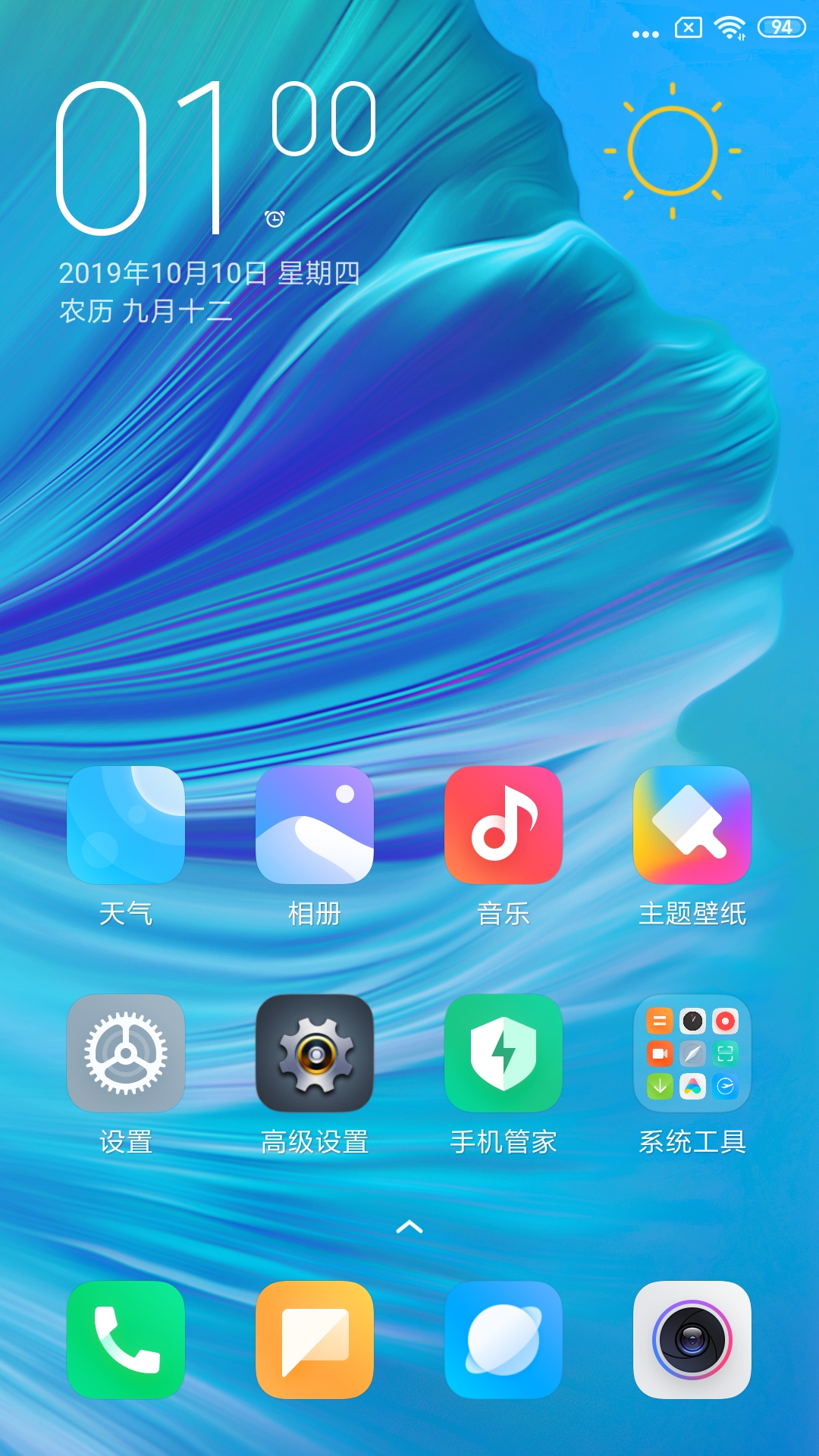This screenshot has width=819, height=1456.
Task: Tap the clock widget
Action: click(x=216, y=159)
